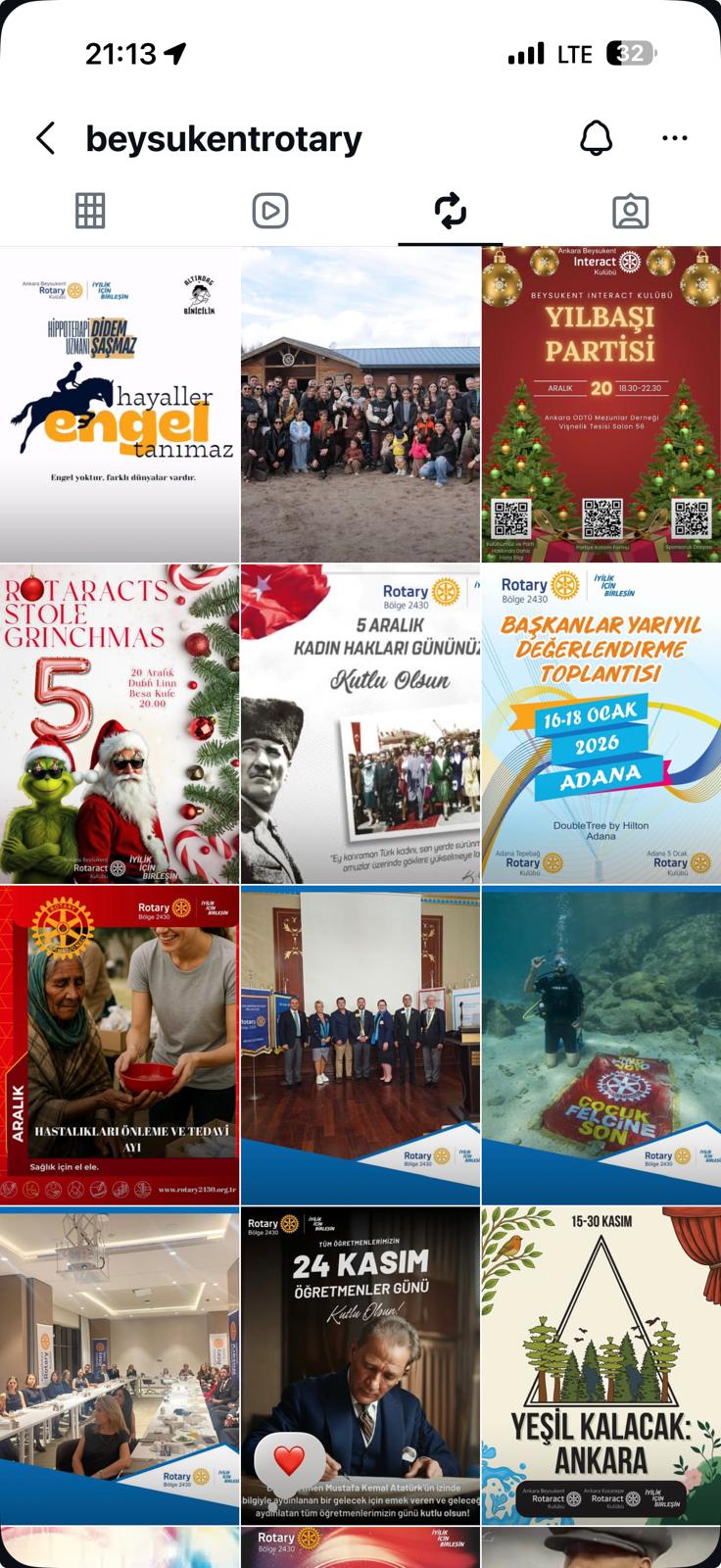Image resolution: width=721 pixels, height=1568 pixels.
Task: View Başkanlar Yarıyıl Değerlendirme Toplantısı post
Action: coord(601,723)
